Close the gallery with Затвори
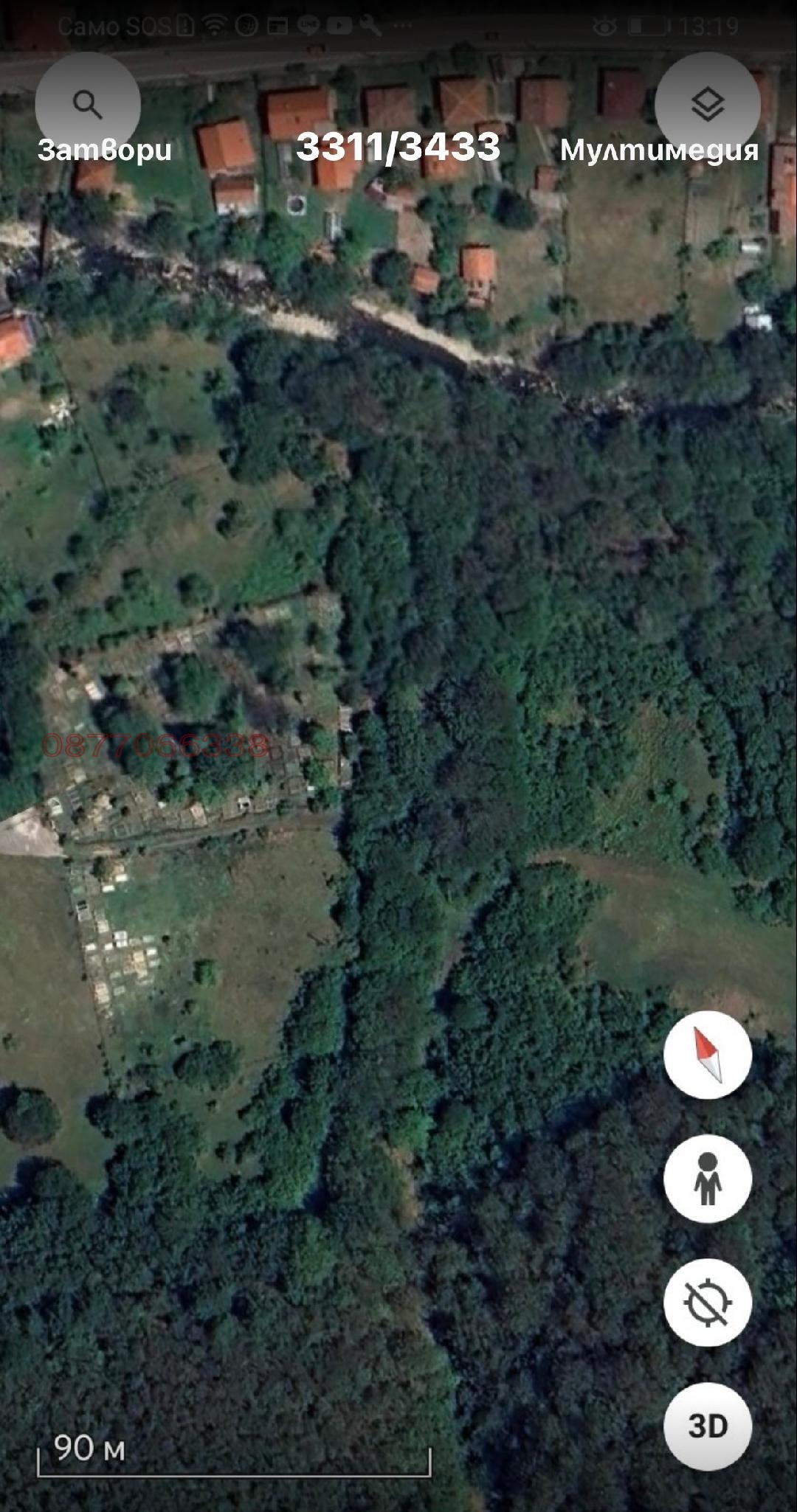The width and height of the screenshot is (797, 1512). (104, 150)
